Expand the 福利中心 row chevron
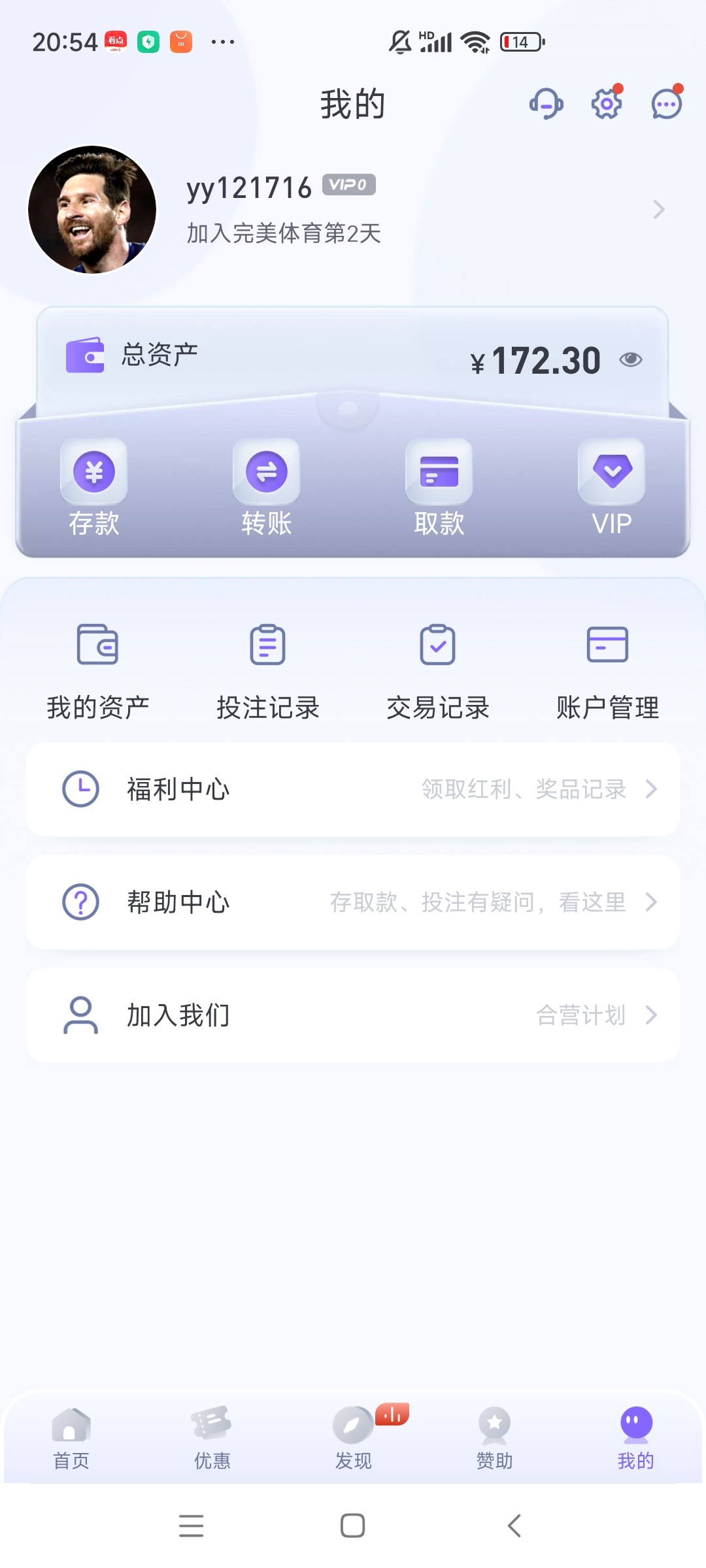This screenshot has height=1568, width=706. 651,789
